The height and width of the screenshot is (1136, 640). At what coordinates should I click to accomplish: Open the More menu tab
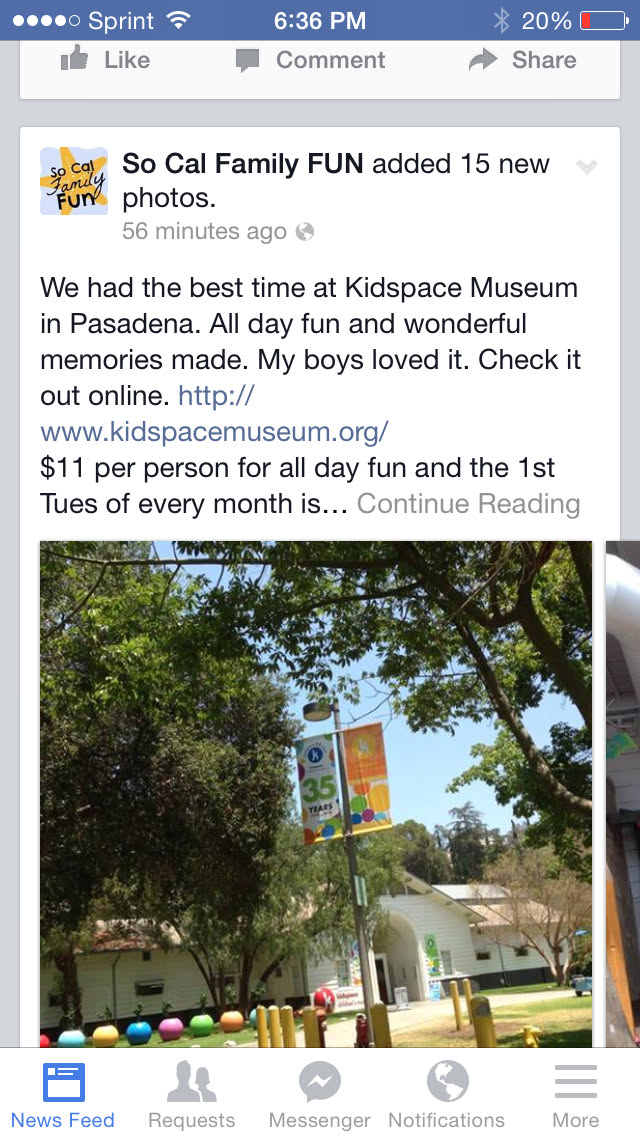click(x=576, y=1094)
